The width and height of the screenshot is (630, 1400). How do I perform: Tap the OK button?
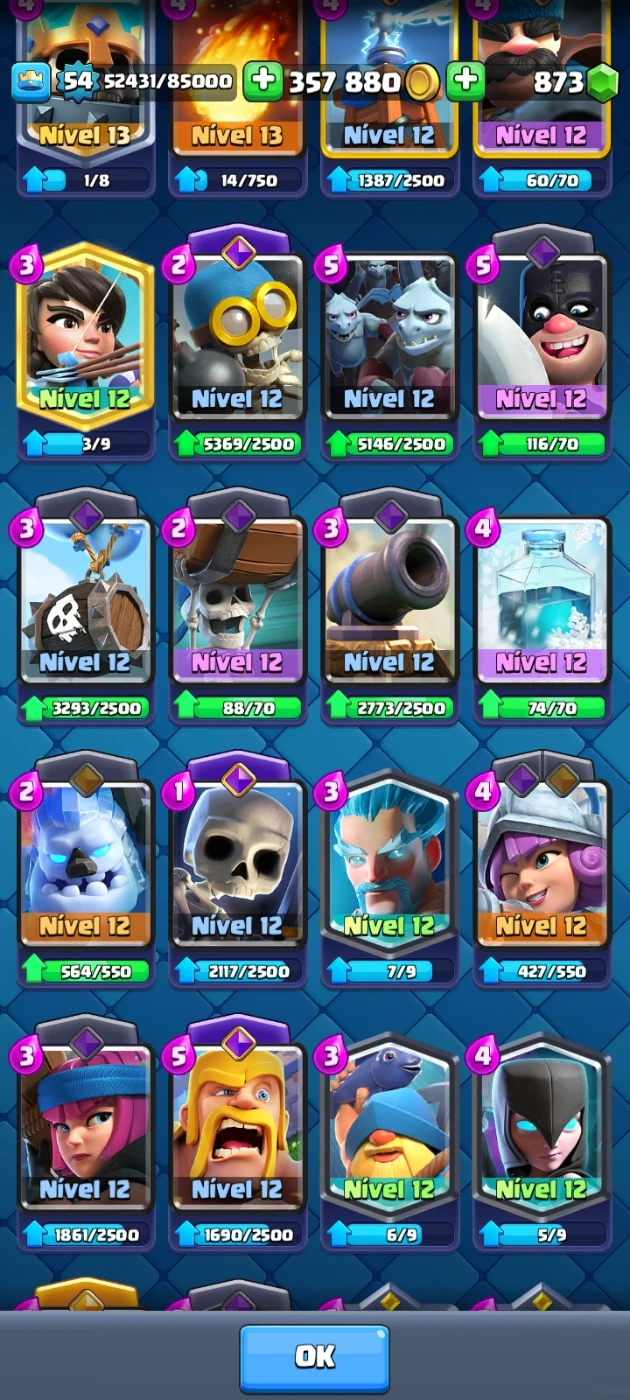coord(314,1357)
